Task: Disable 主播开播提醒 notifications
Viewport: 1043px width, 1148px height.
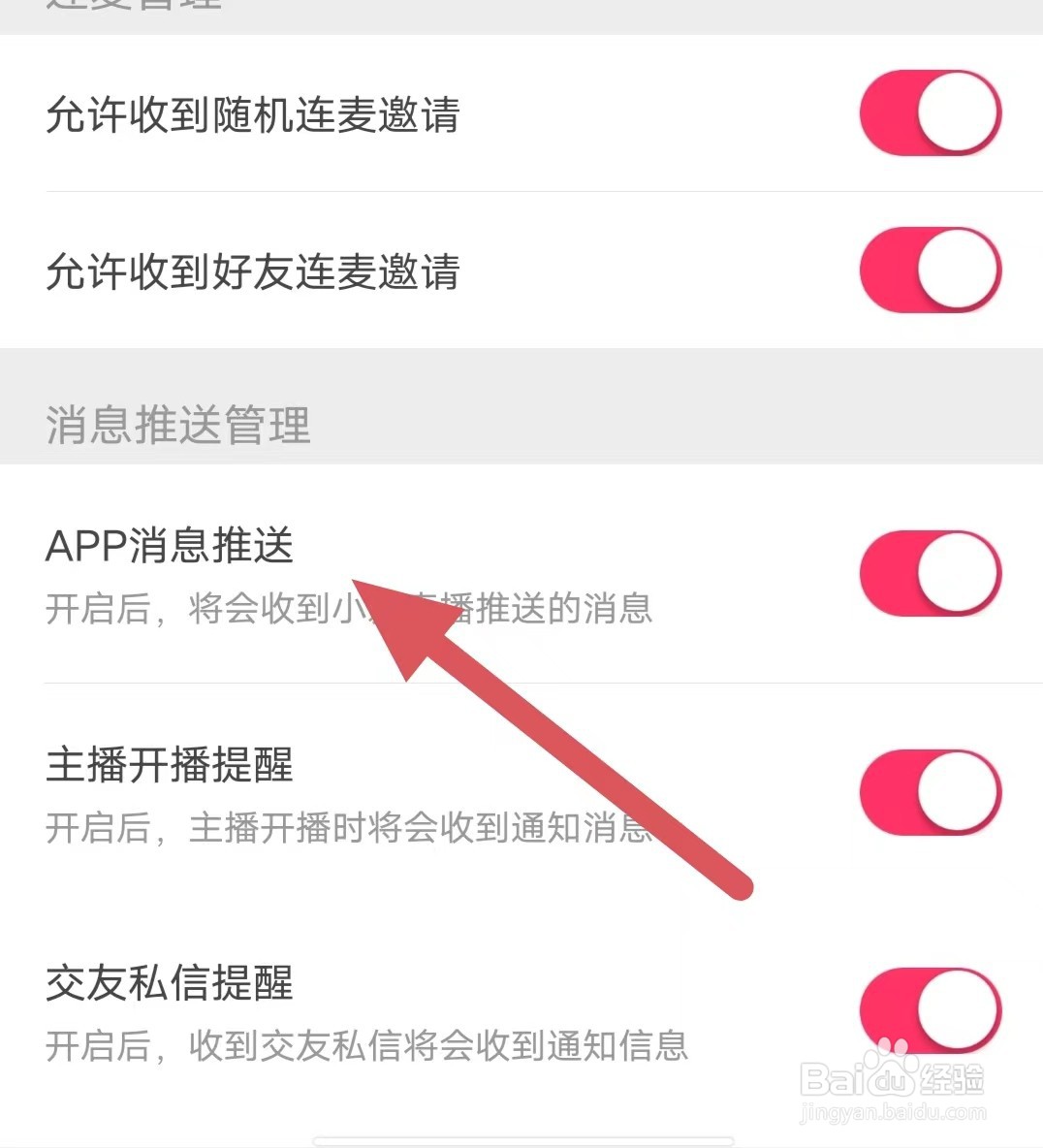Action: tap(930, 792)
